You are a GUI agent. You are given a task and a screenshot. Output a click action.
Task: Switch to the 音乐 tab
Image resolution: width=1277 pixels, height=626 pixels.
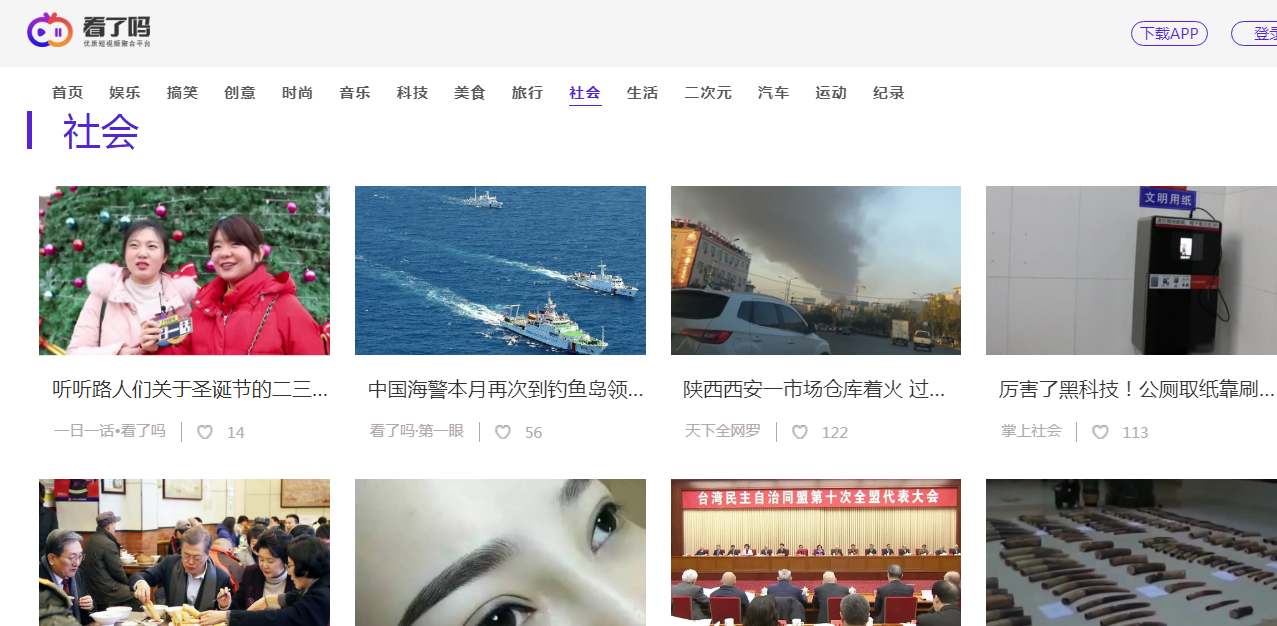point(355,93)
